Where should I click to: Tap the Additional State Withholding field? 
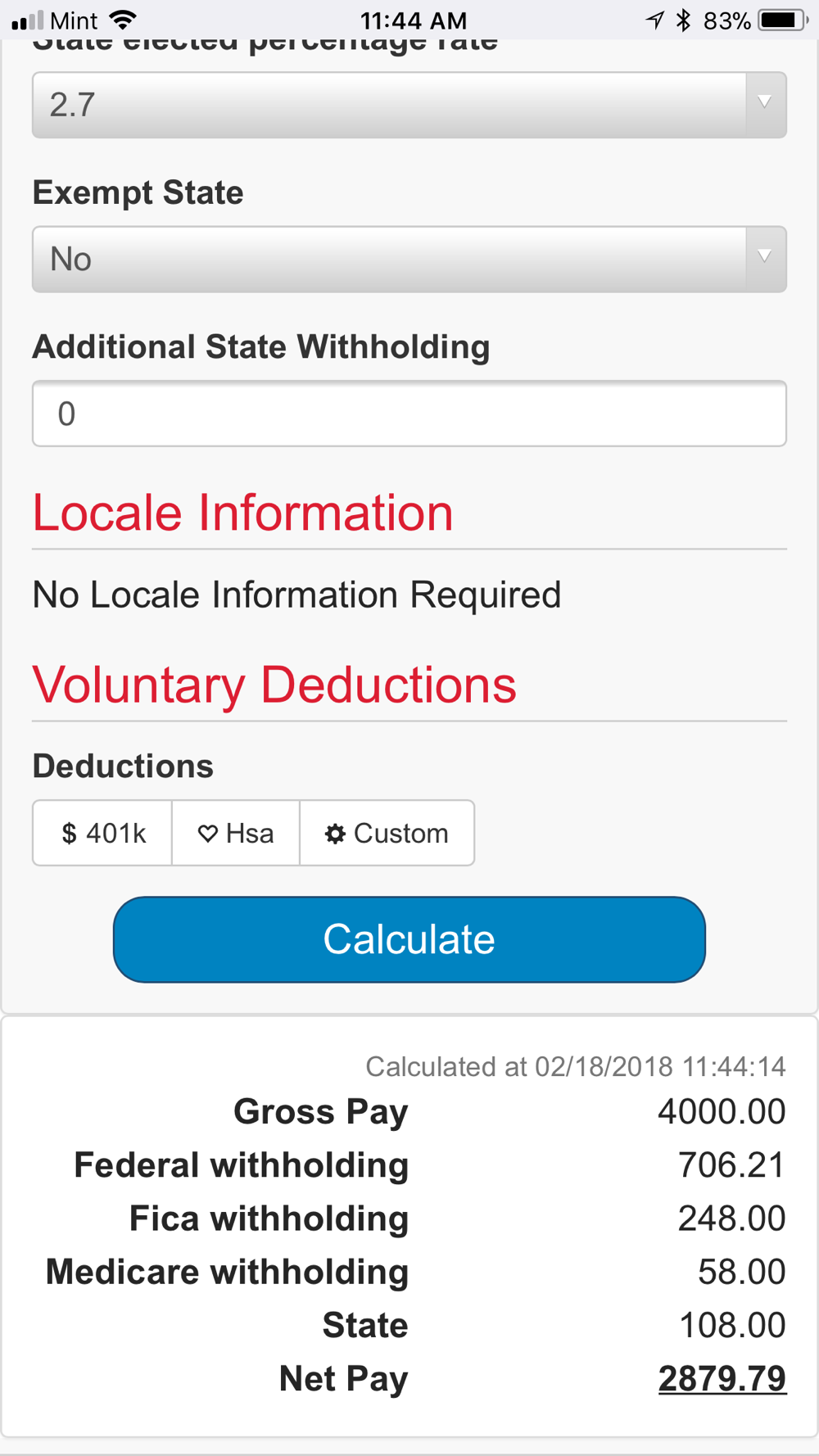(409, 414)
